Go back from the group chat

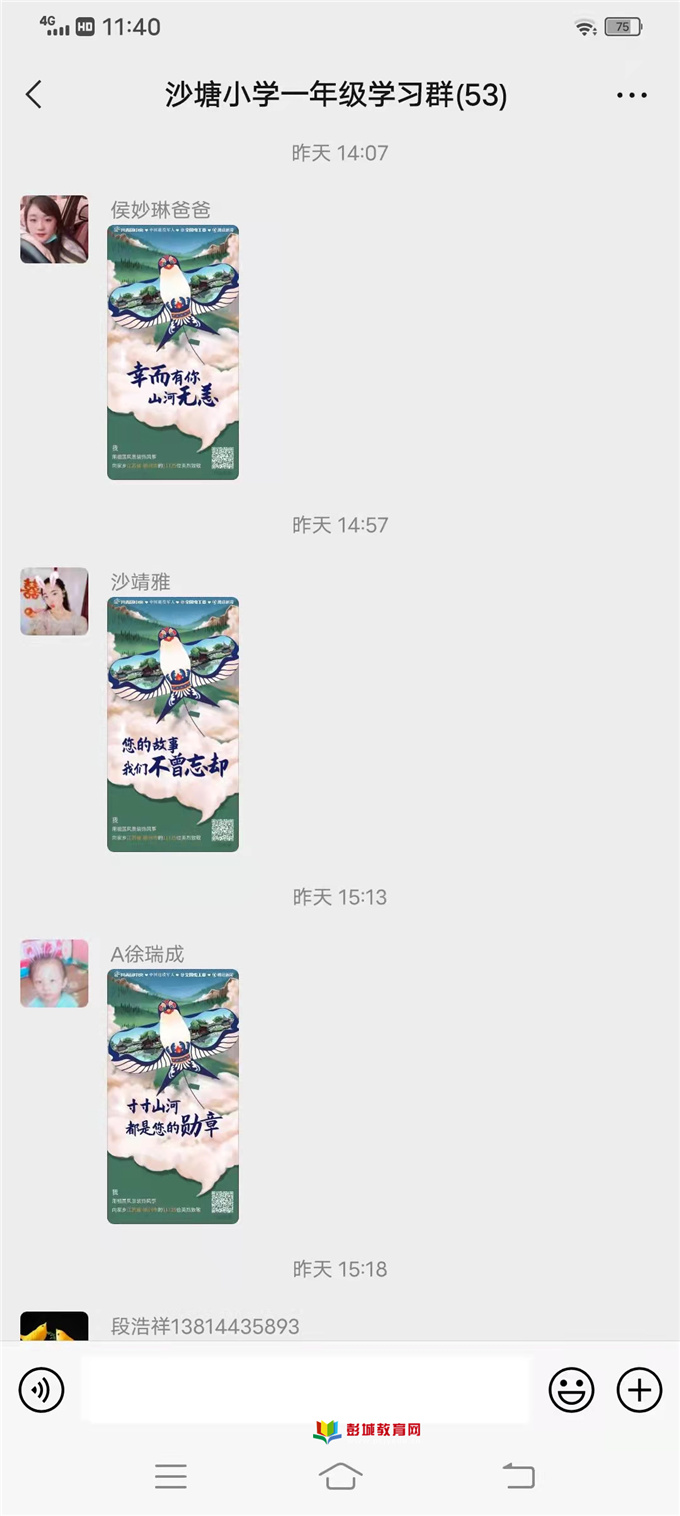(x=34, y=95)
